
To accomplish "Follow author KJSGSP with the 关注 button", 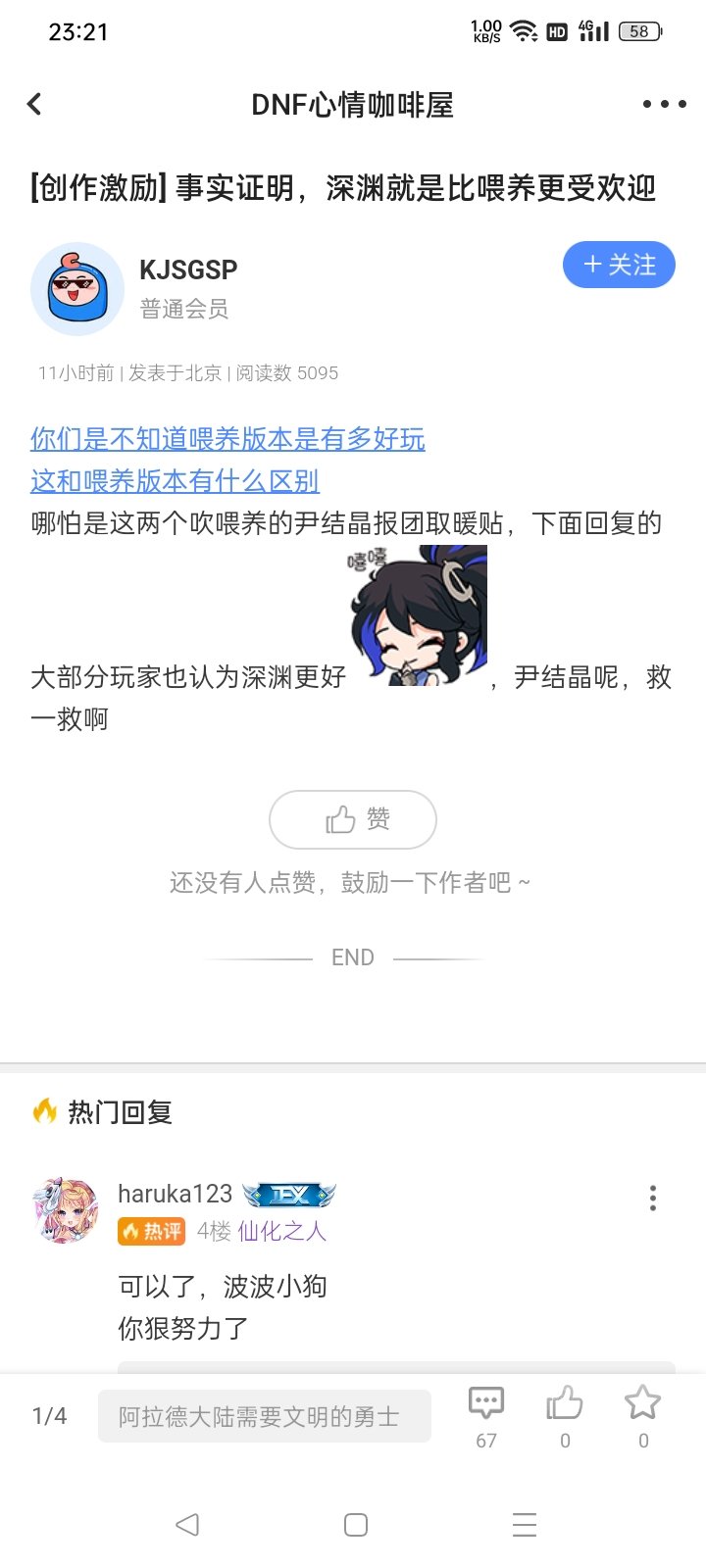I will 619,265.
